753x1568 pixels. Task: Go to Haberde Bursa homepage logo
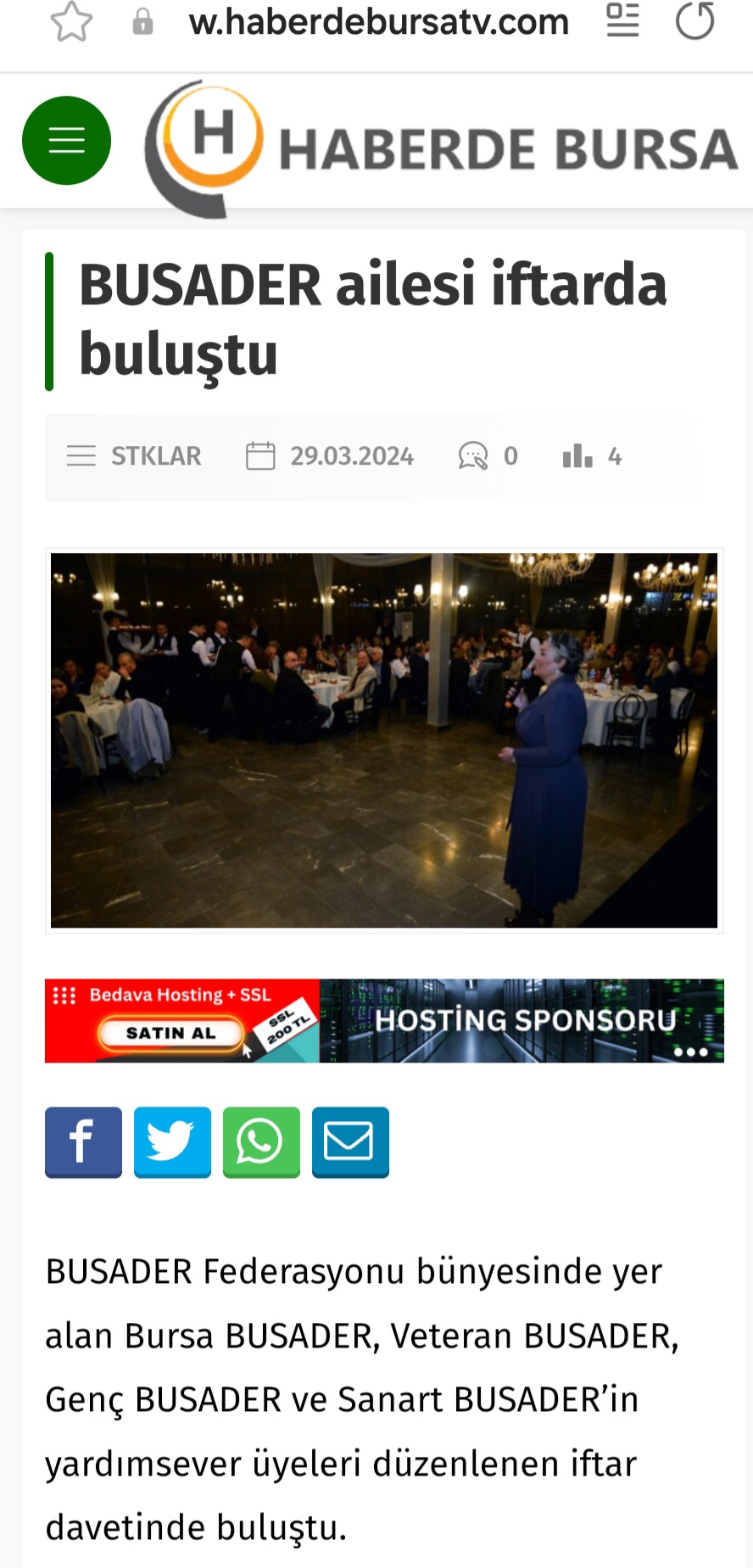click(x=441, y=148)
